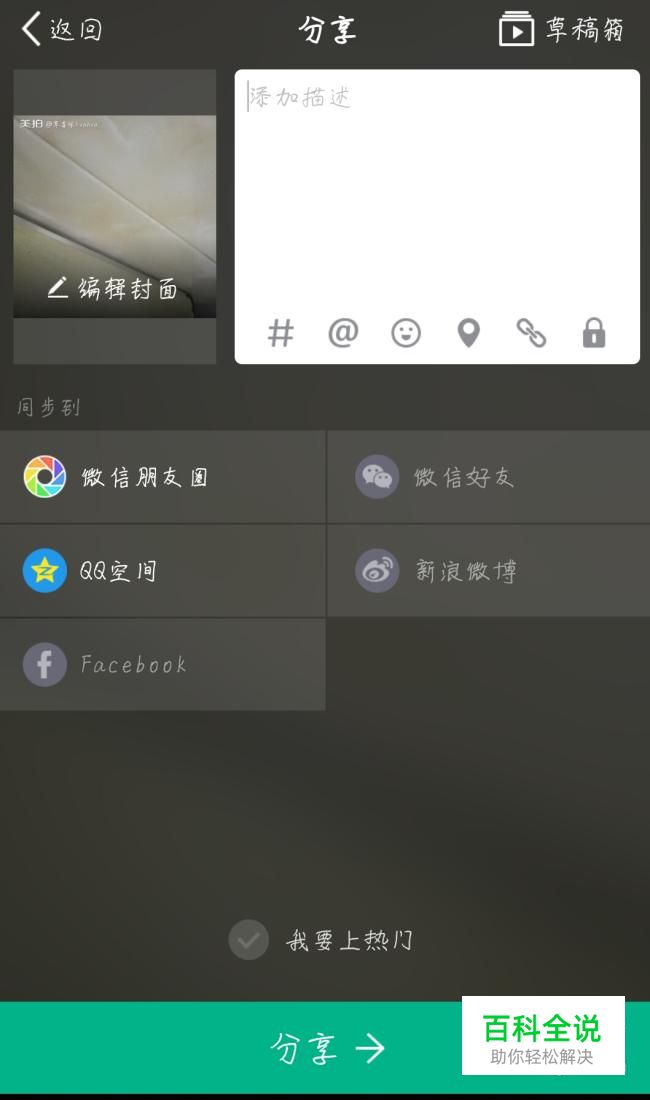Toggle sync to 微信好友
The height and width of the screenshot is (1100, 650).
click(x=489, y=477)
